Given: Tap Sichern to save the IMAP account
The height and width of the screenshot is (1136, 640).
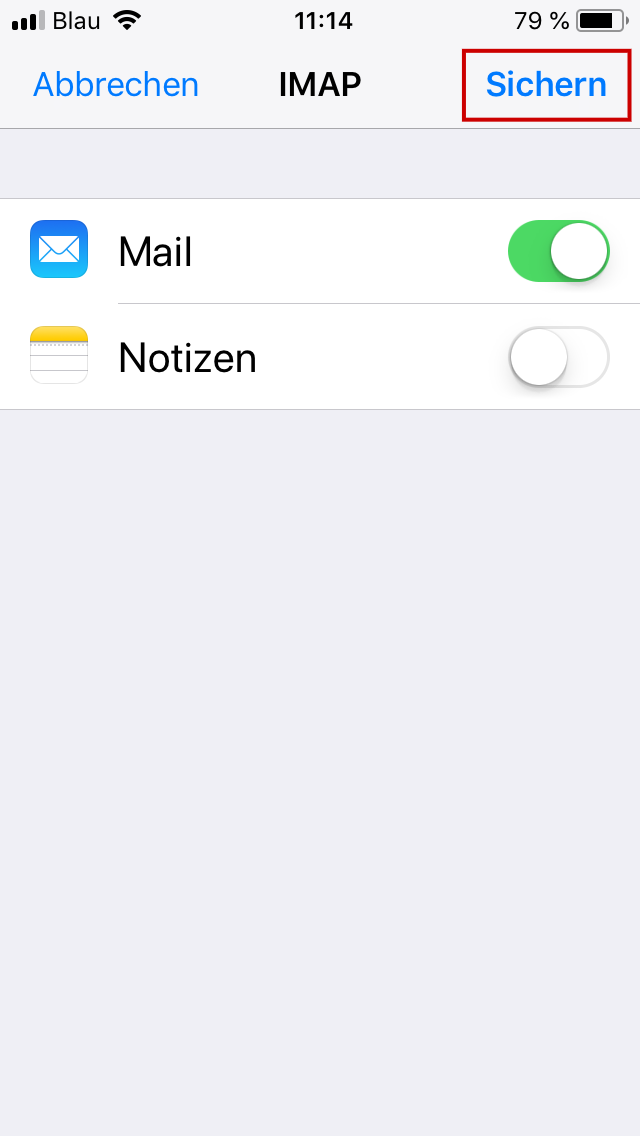Looking at the screenshot, I should pyautogui.click(x=546, y=85).
